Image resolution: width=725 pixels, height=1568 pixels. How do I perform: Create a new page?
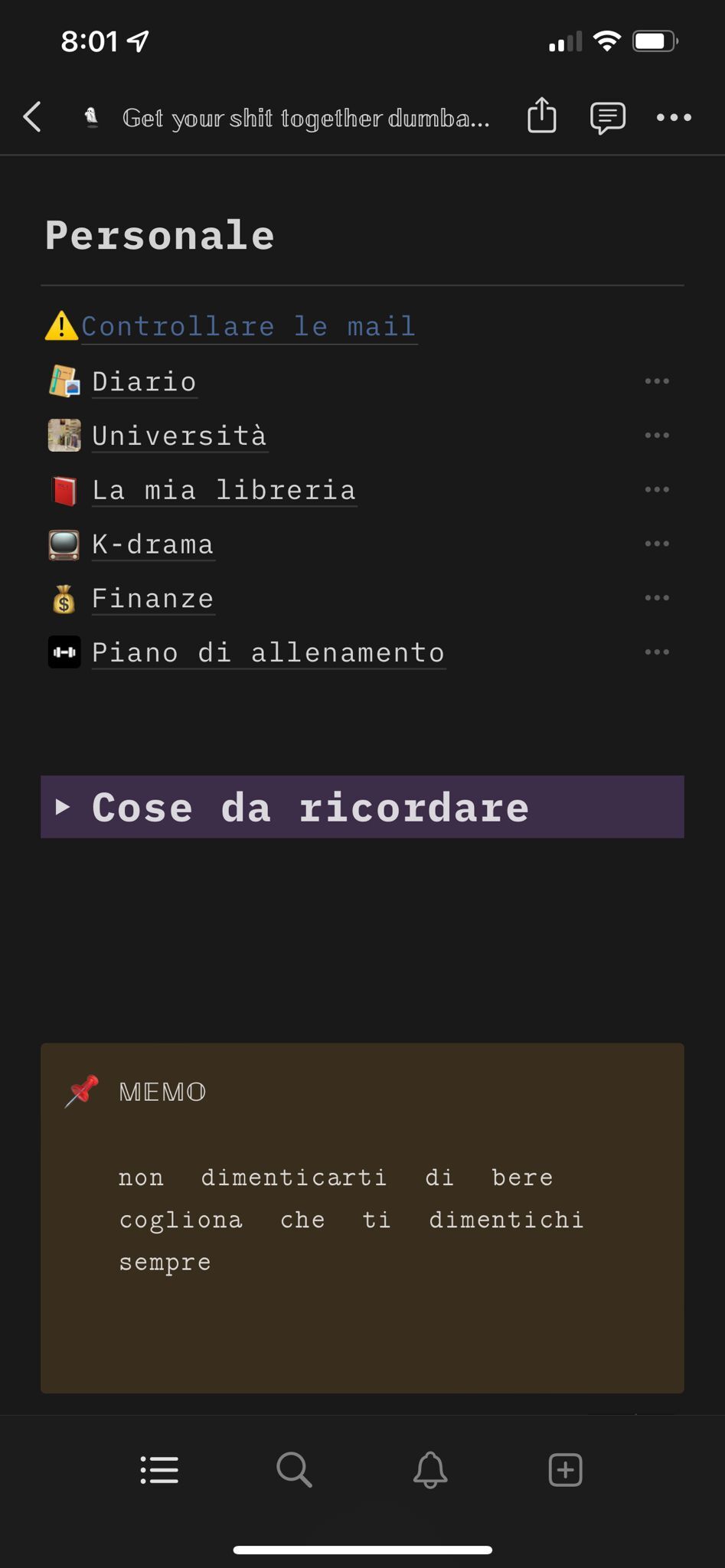(x=566, y=1470)
